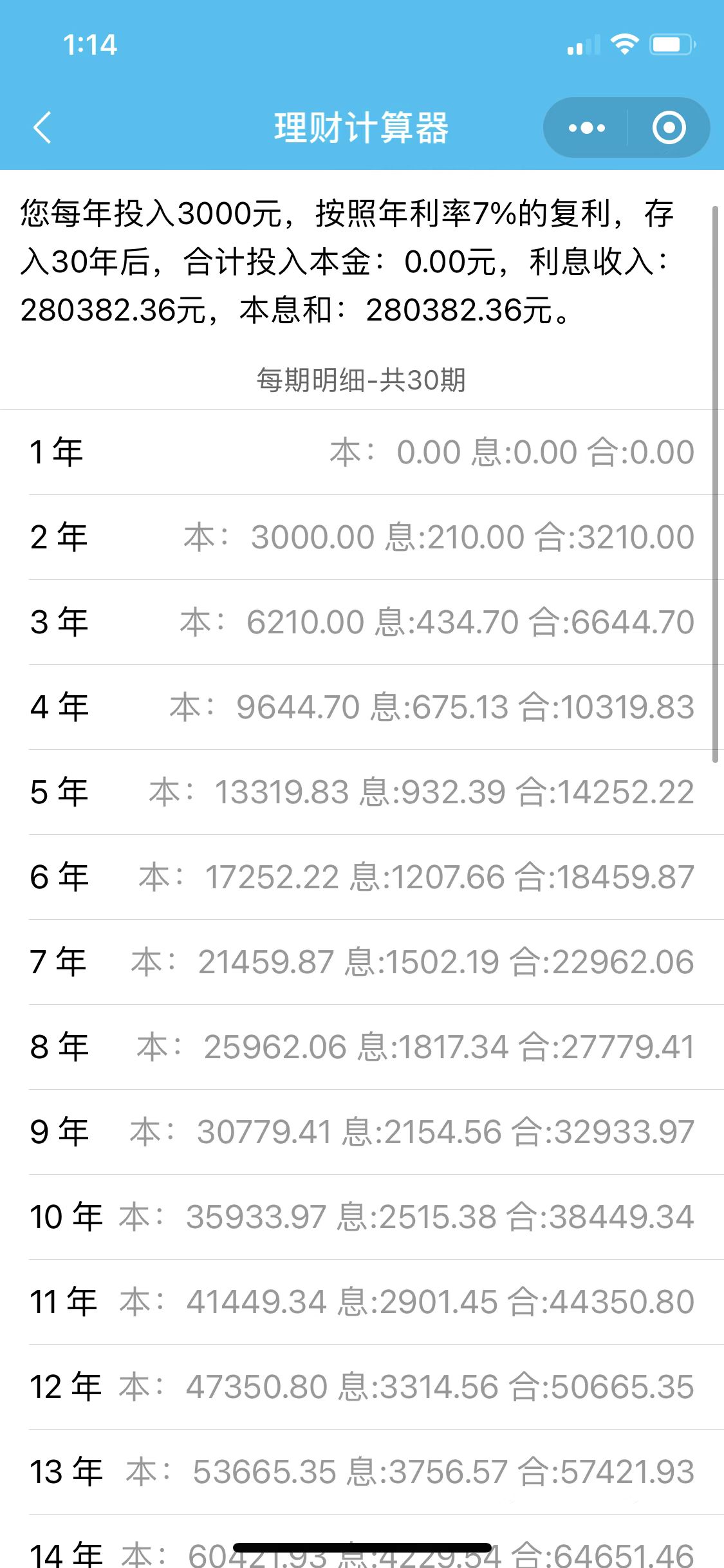Open the mini program more options menu

click(x=586, y=127)
